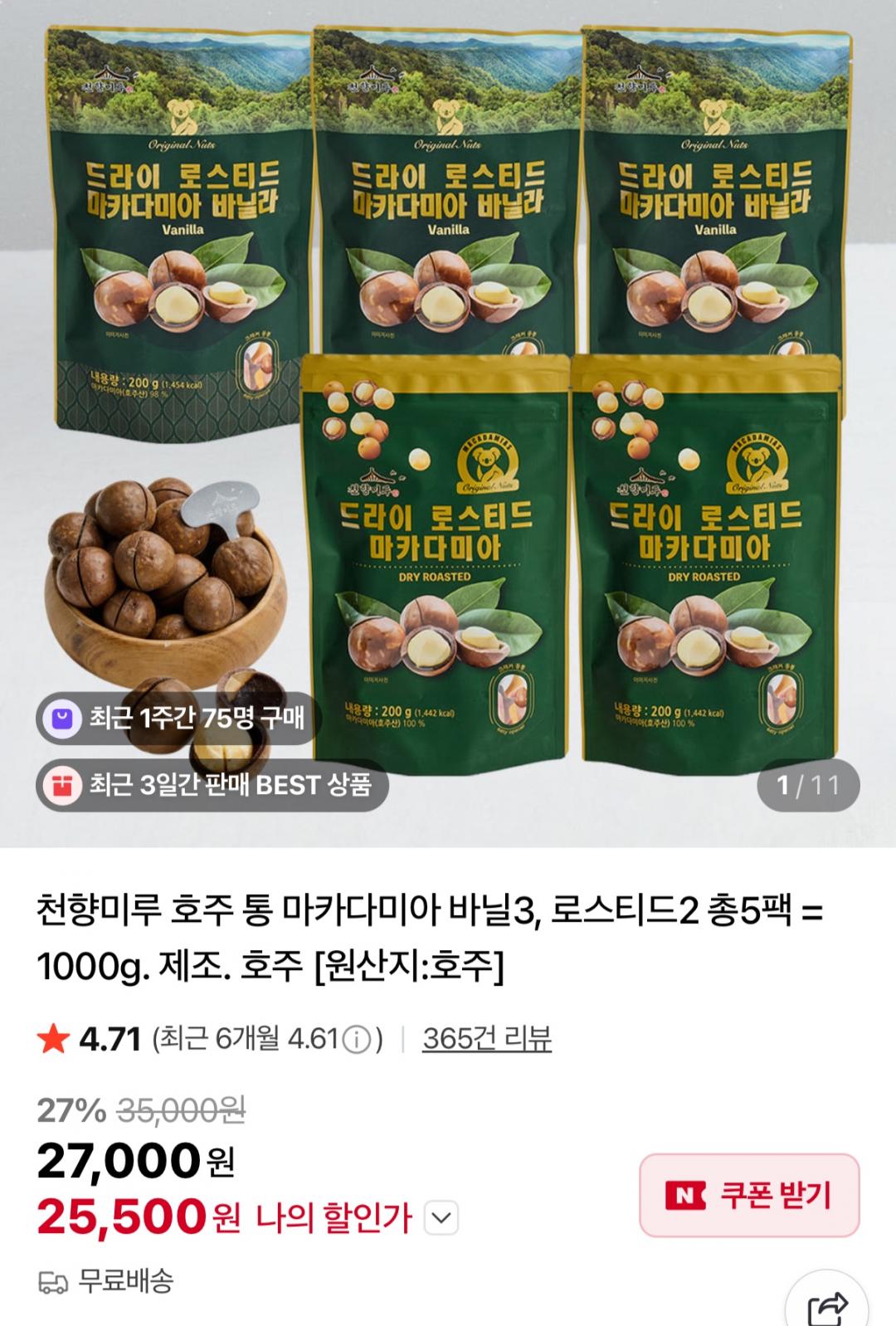Show info about the recent 6-month rating
The image size is (896, 1326).
coord(357,1040)
